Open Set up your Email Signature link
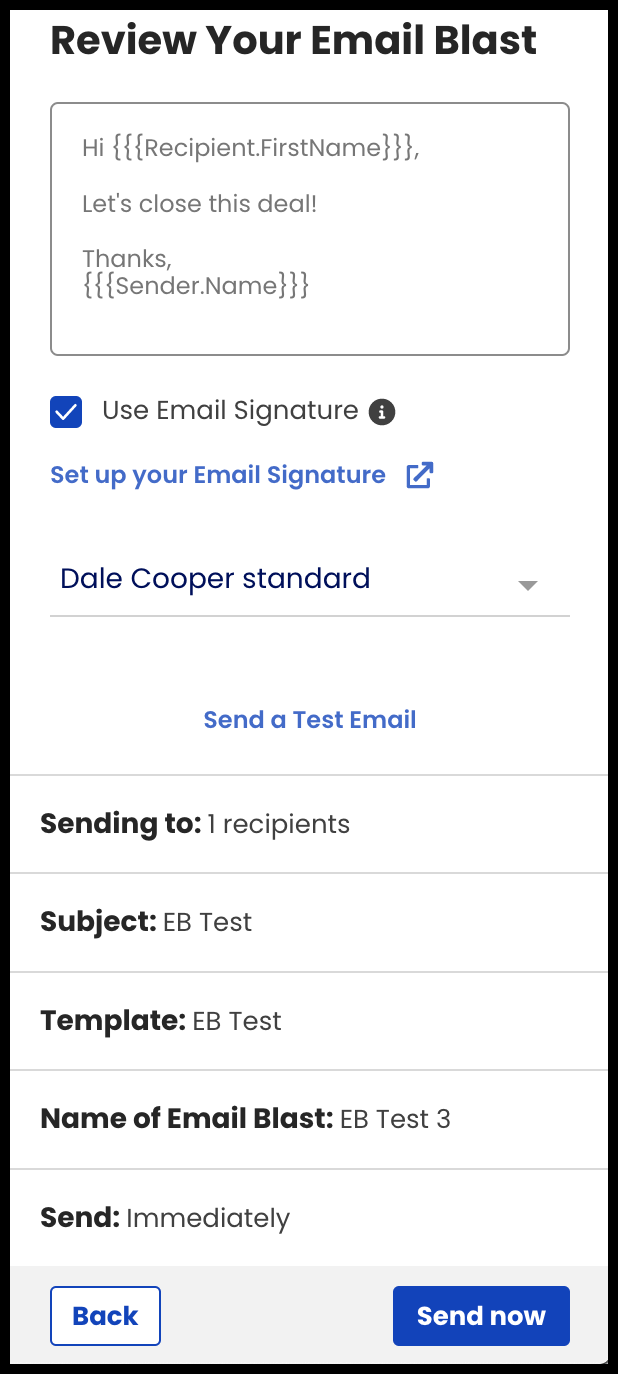 (242, 475)
